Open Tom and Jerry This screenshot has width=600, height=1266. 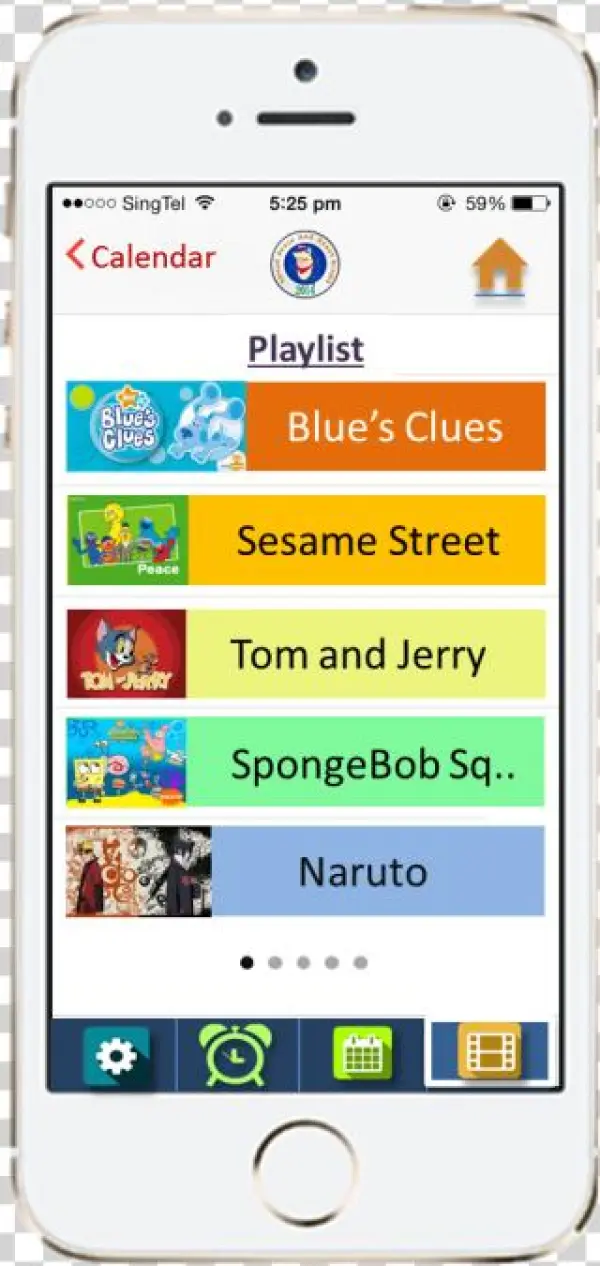pyautogui.click(x=306, y=655)
